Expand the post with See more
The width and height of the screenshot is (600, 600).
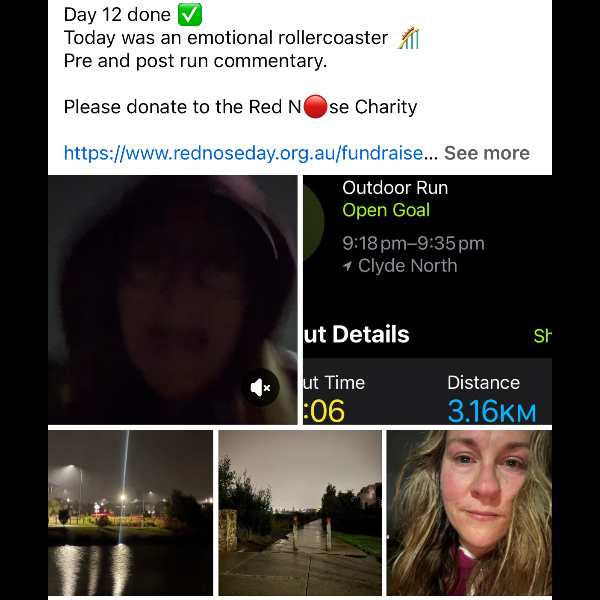point(487,153)
